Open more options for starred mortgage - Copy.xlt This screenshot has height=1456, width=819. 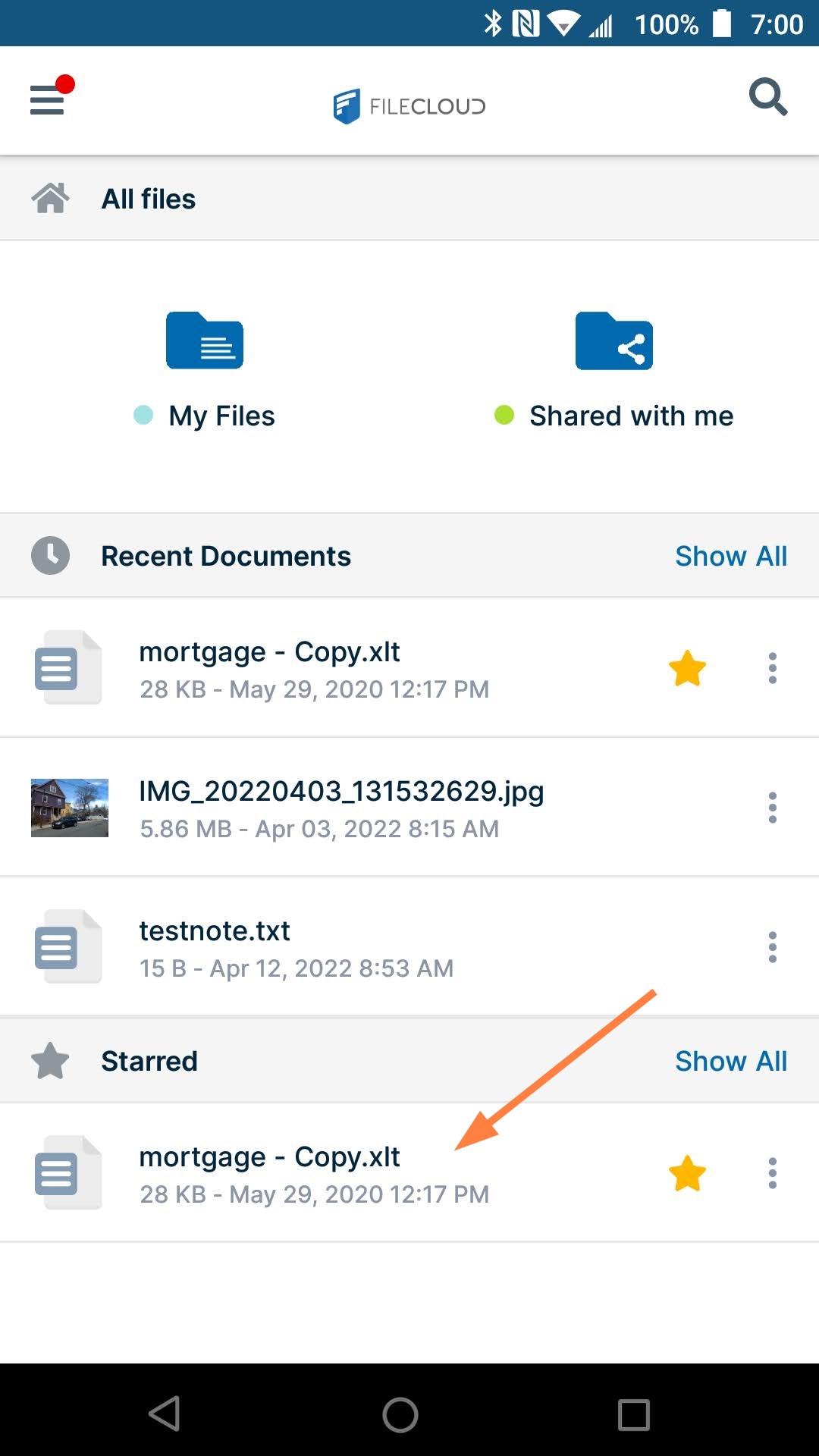point(772,1173)
